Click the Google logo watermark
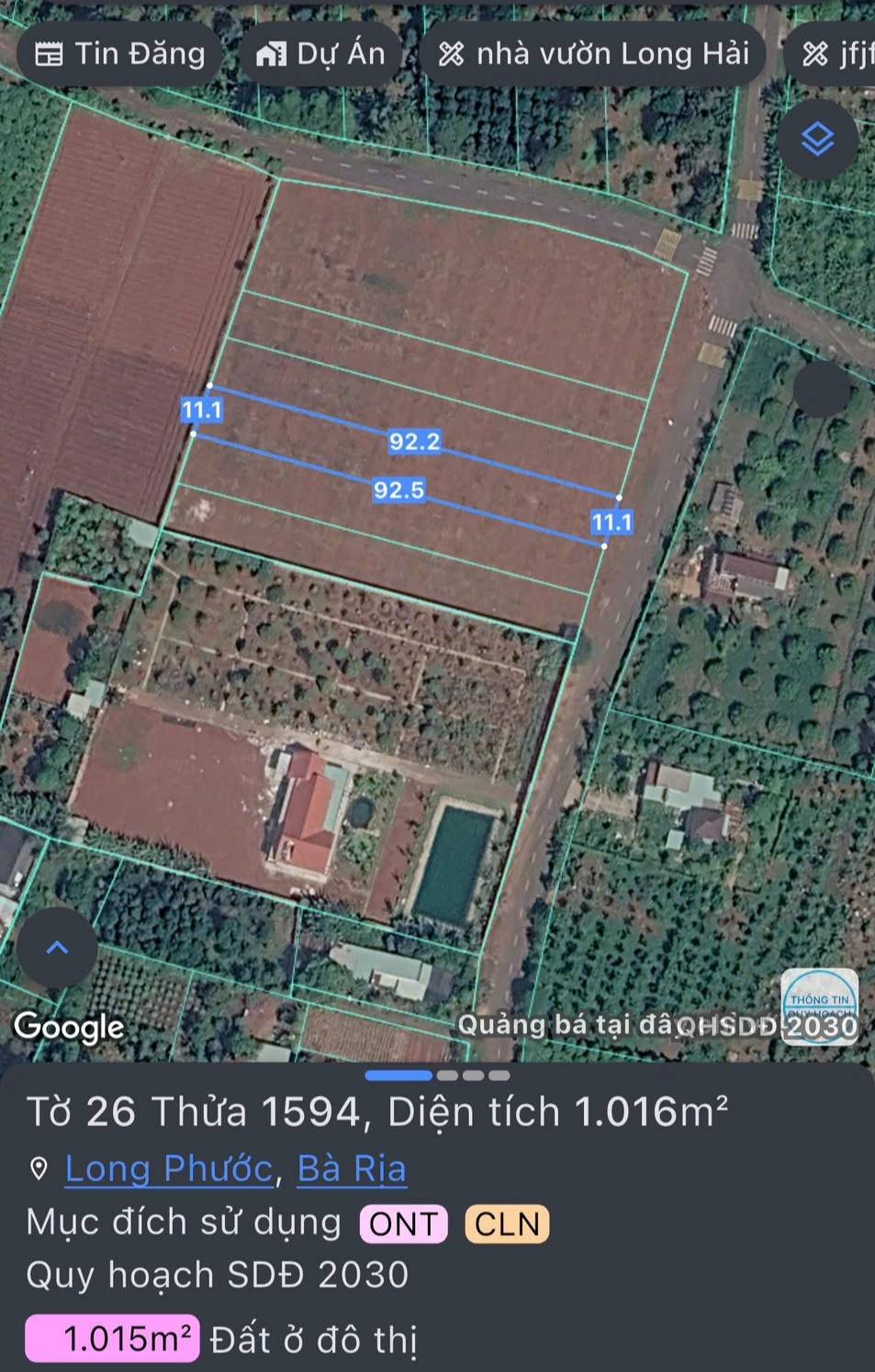This screenshot has width=875, height=1372. pos(69,1028)
